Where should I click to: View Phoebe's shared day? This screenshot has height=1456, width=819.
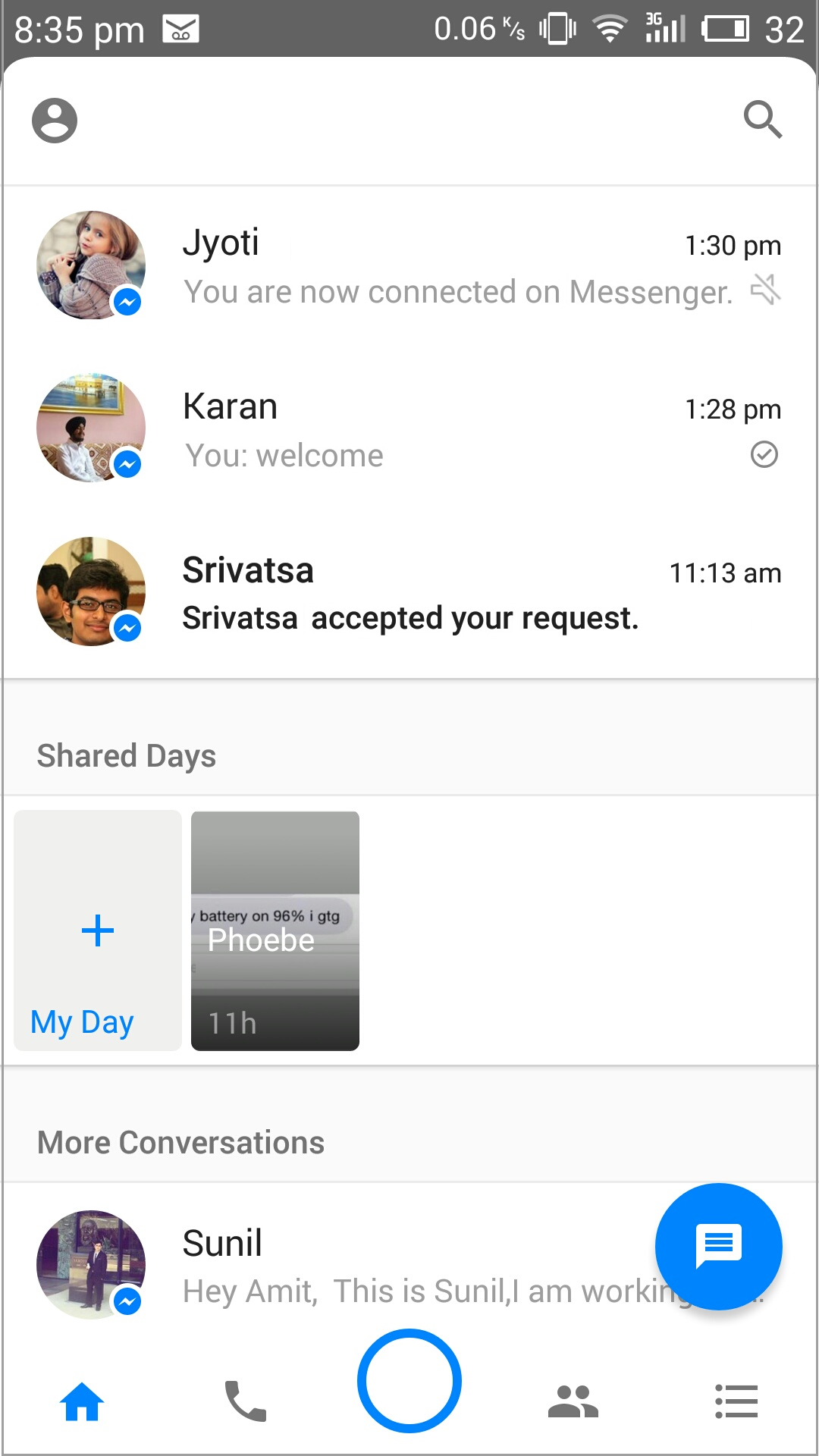[275, 930]
